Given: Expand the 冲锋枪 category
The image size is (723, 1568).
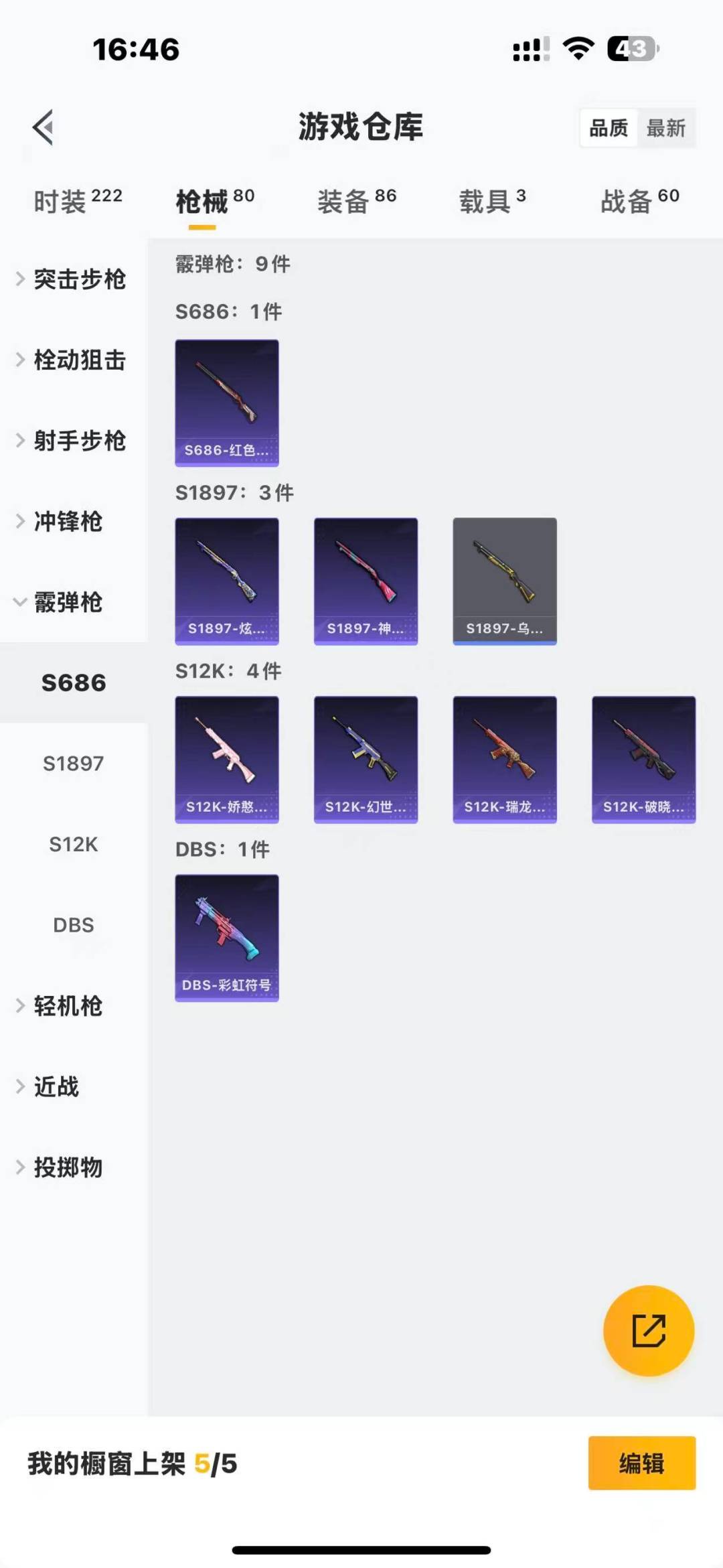Looking at the screenshot, I should coord(67,522).
